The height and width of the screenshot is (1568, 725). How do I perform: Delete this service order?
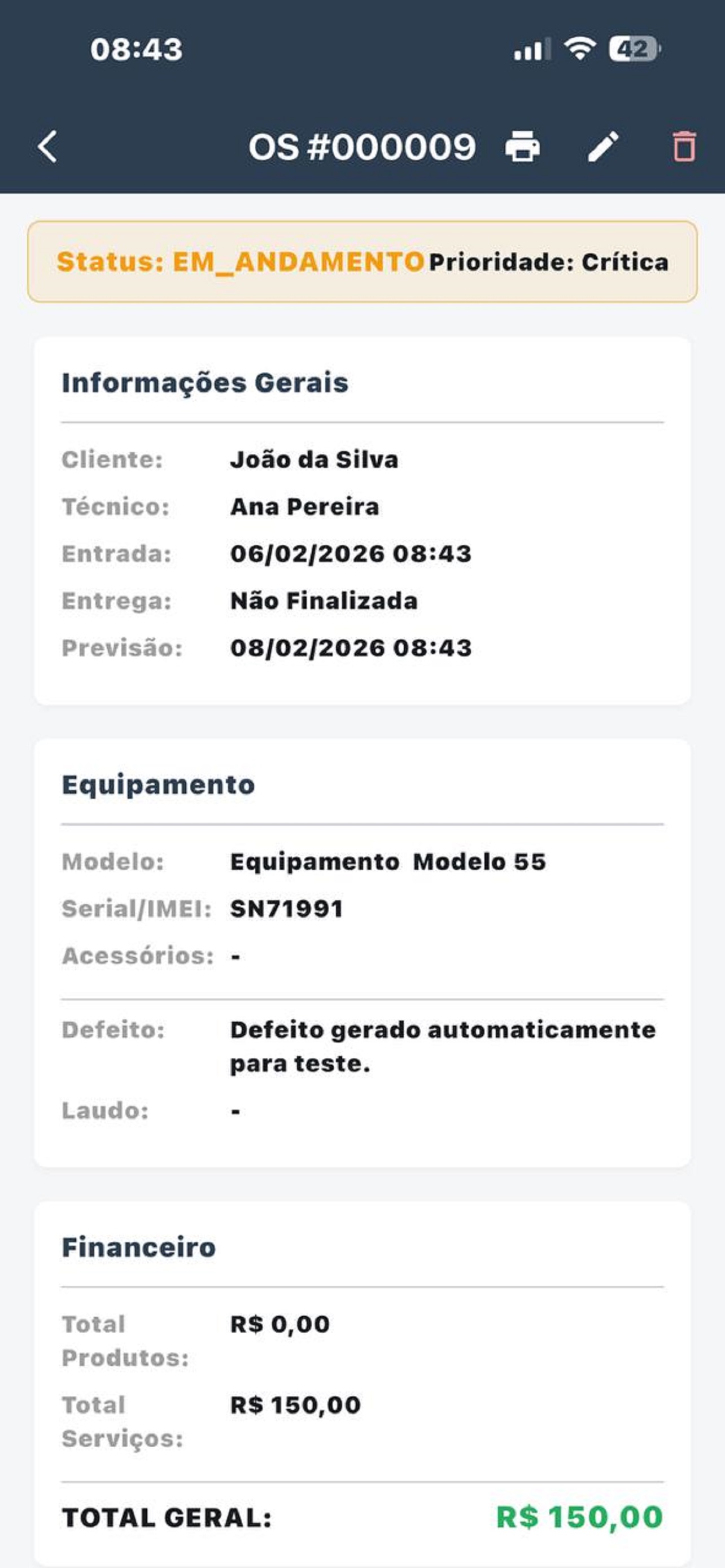coord(684,147)
